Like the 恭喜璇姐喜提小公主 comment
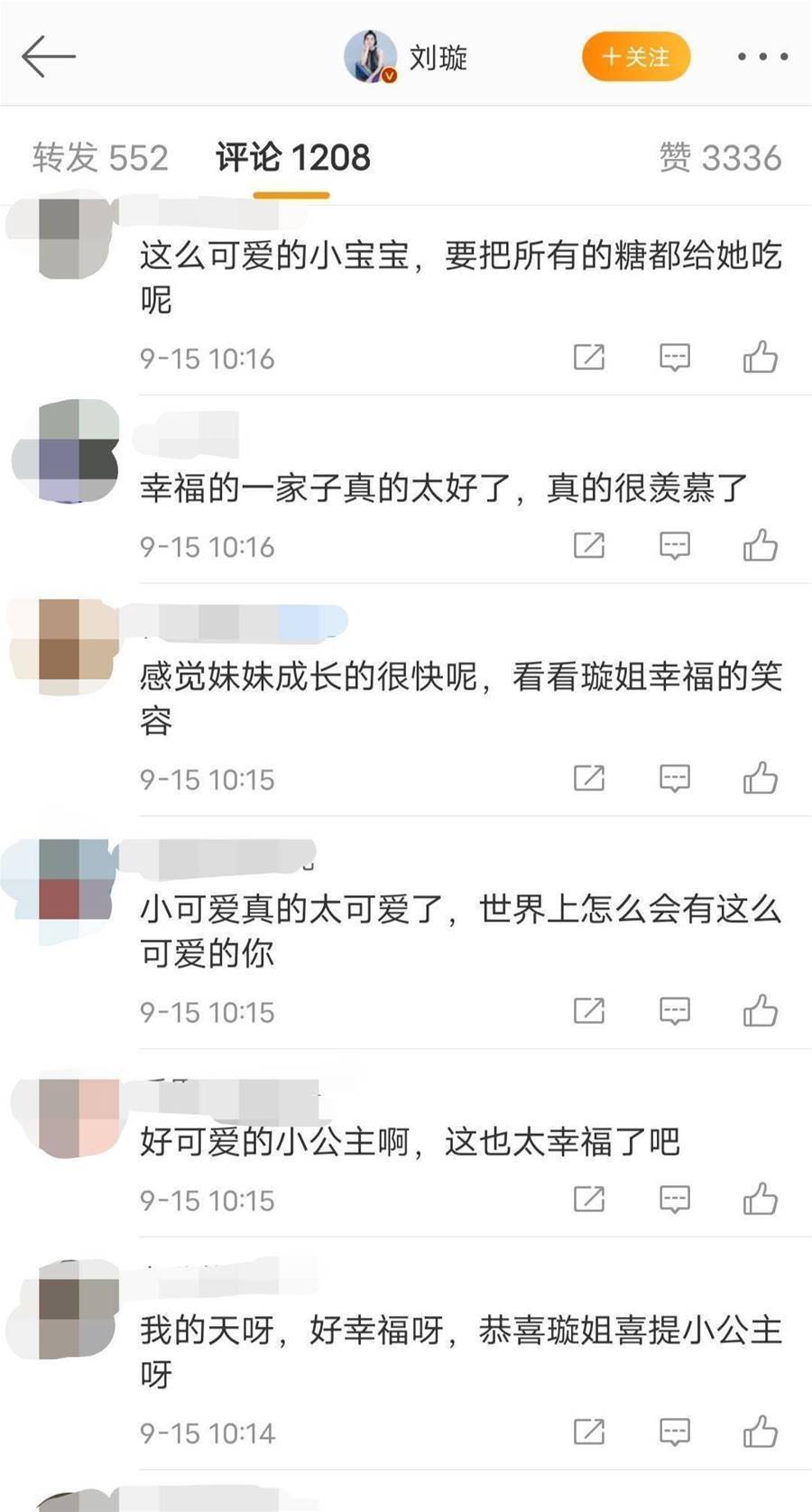 (761, 1432)
